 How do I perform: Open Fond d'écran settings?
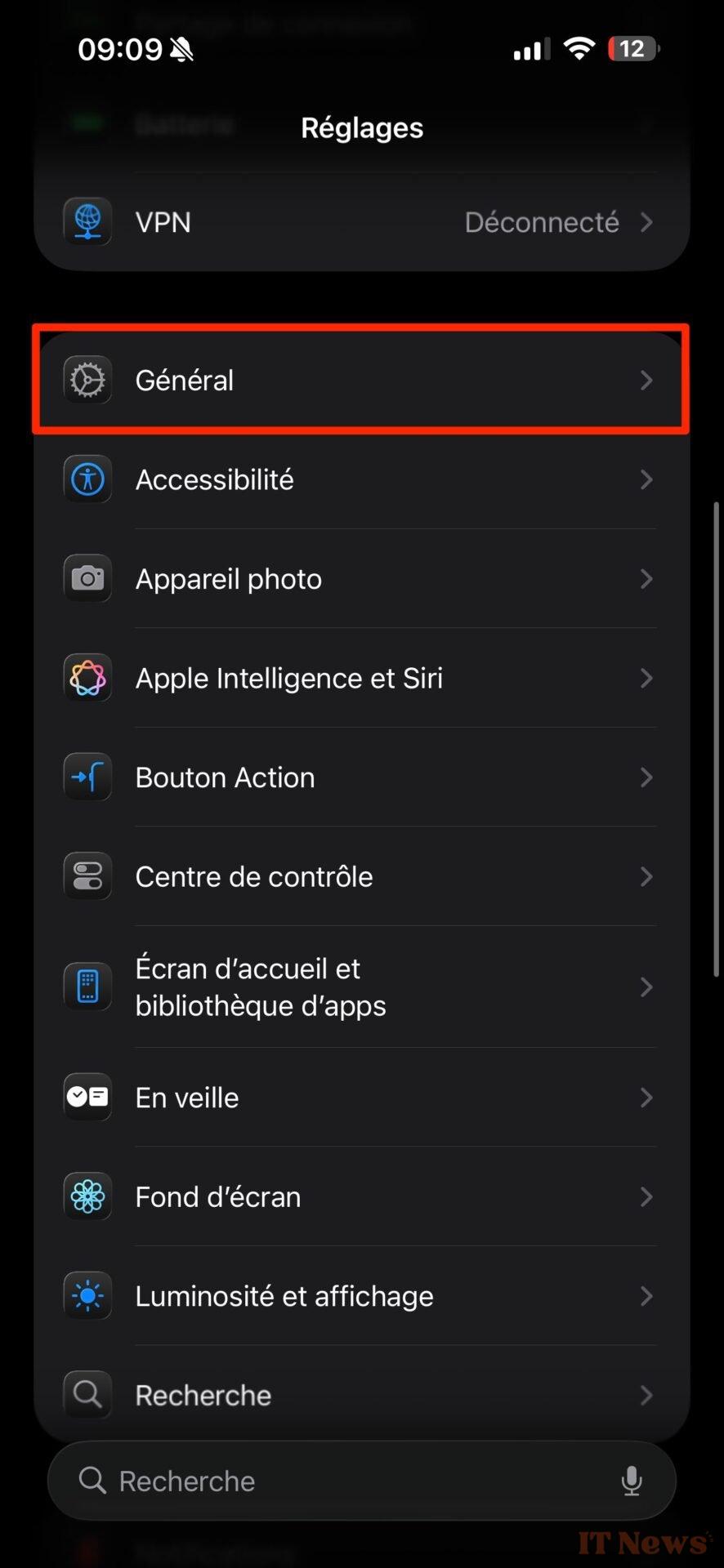361,1196
